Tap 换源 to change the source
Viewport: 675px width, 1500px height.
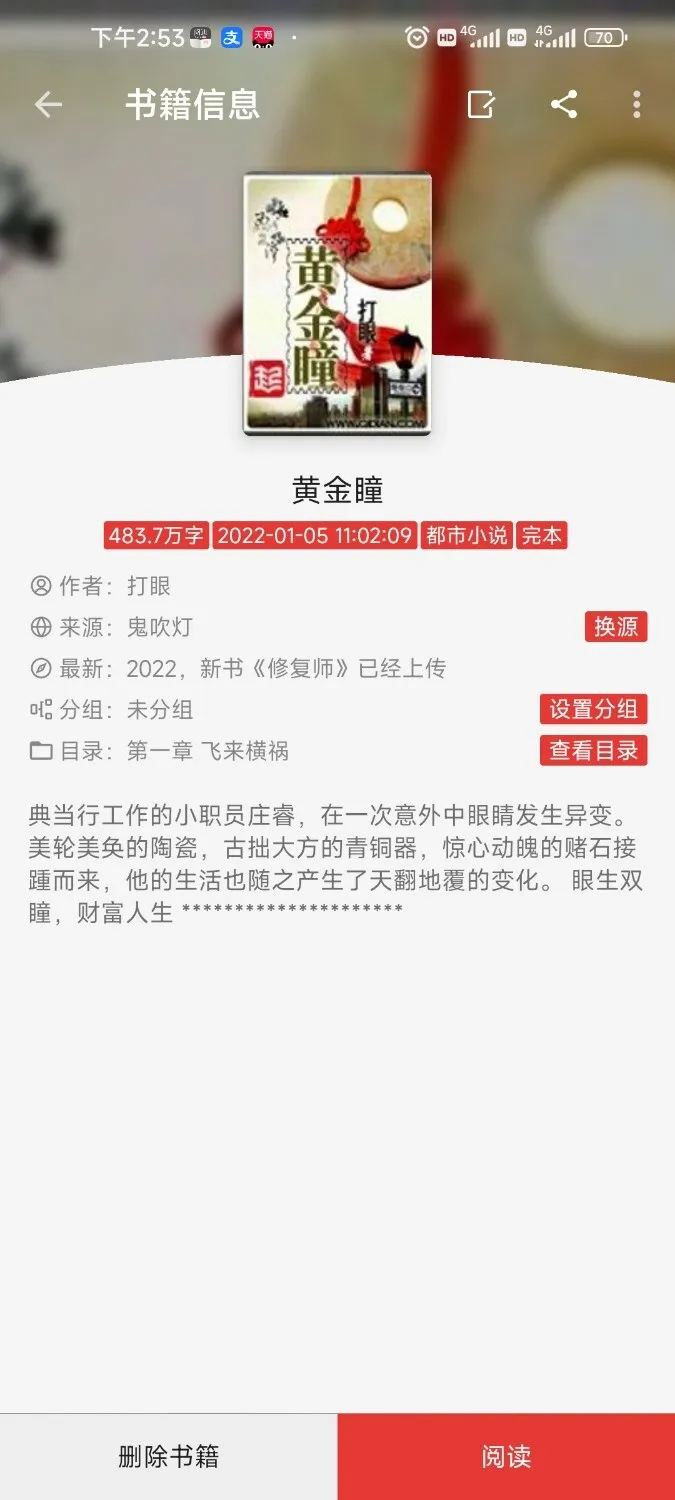pyautogui.click(x=616, y=627)
